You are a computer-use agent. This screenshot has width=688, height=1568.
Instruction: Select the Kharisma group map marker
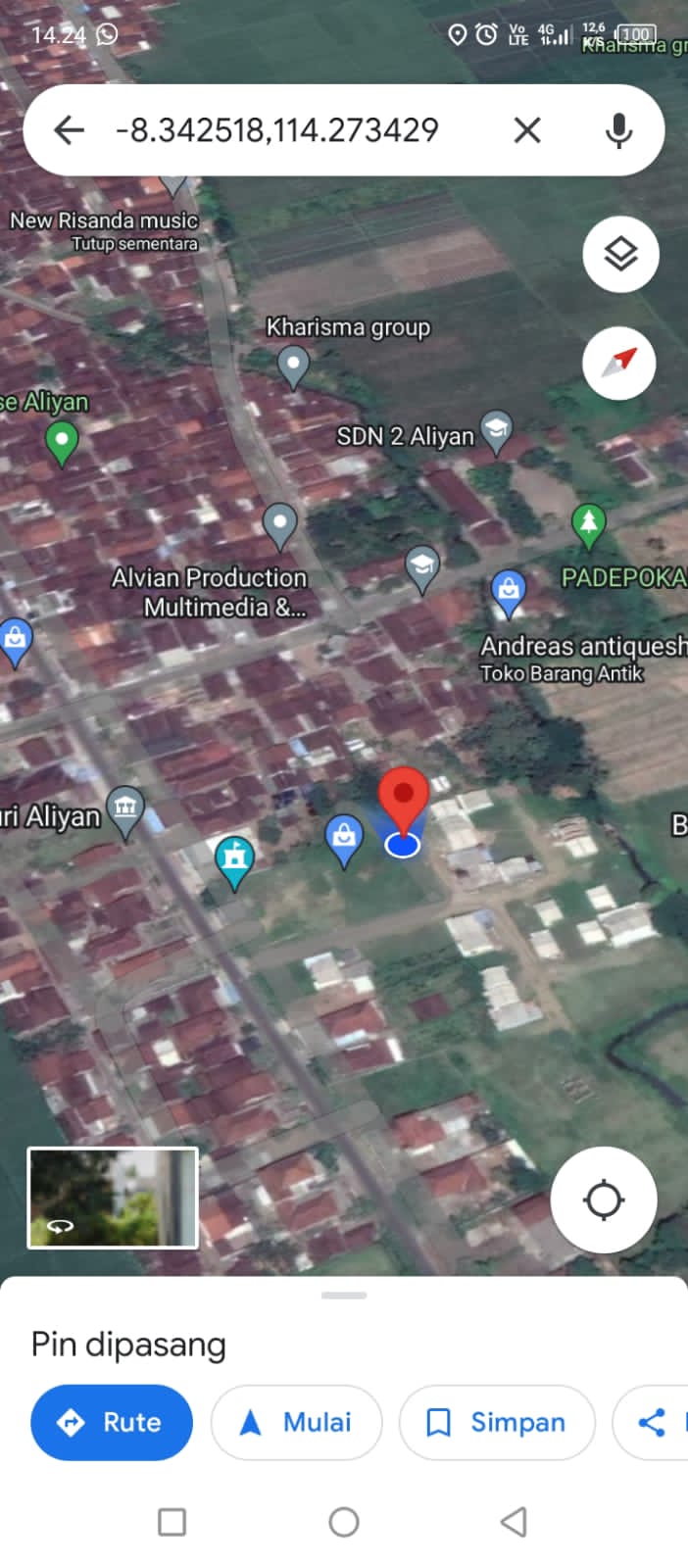(x=293, y=366)
